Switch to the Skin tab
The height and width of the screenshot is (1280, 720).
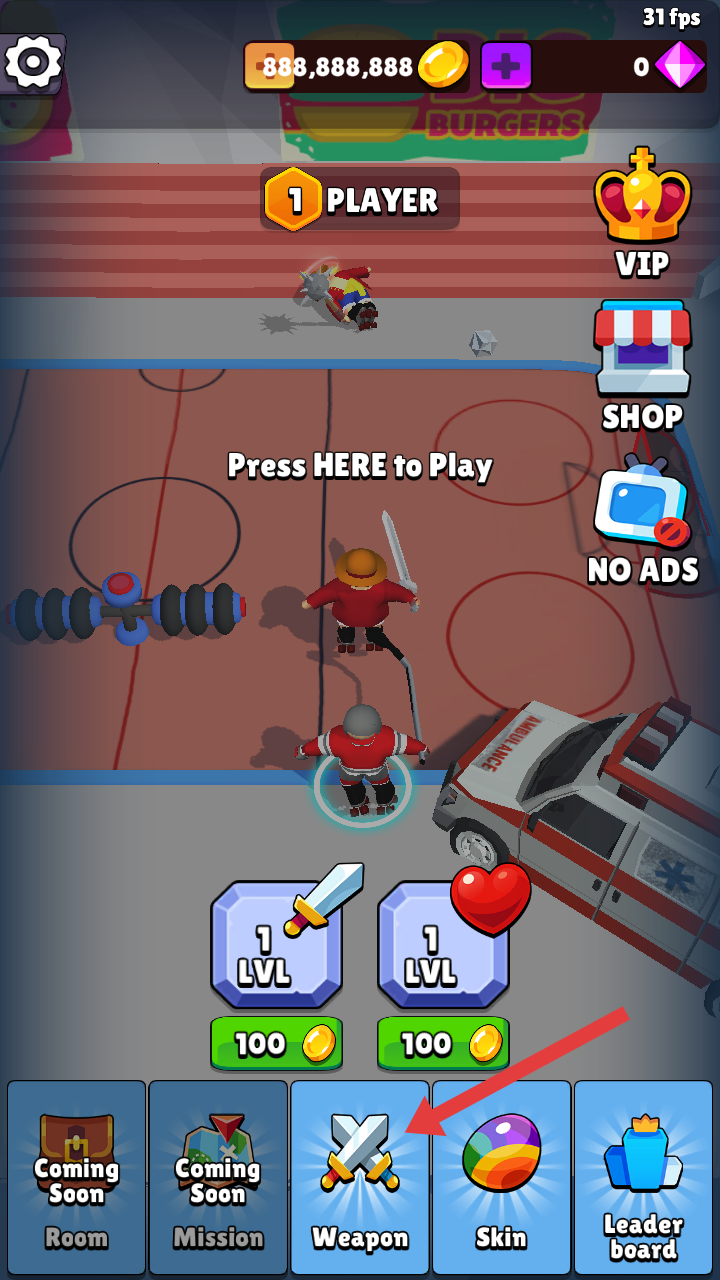click(x=501, y=1176)
